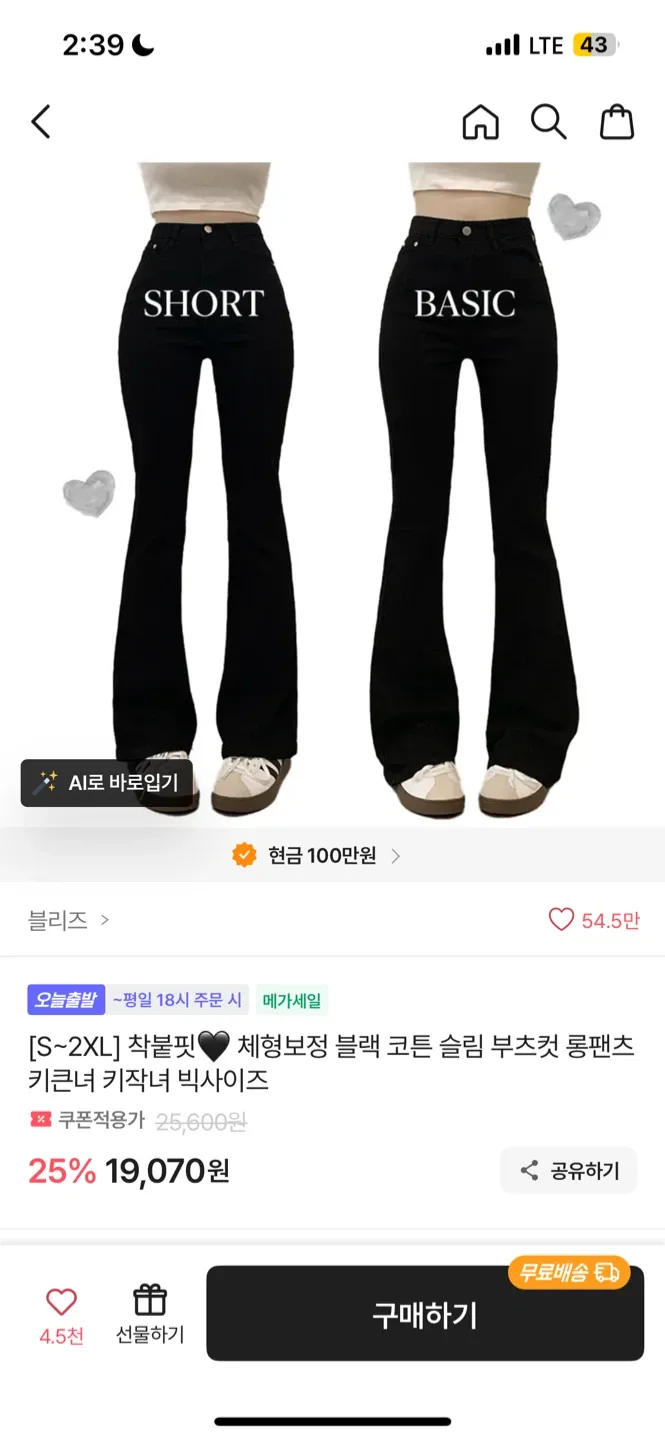The width and height of the screenshot is (665, 1440).
Task: Tap 구매하기 to buy
Action: 425,1314
